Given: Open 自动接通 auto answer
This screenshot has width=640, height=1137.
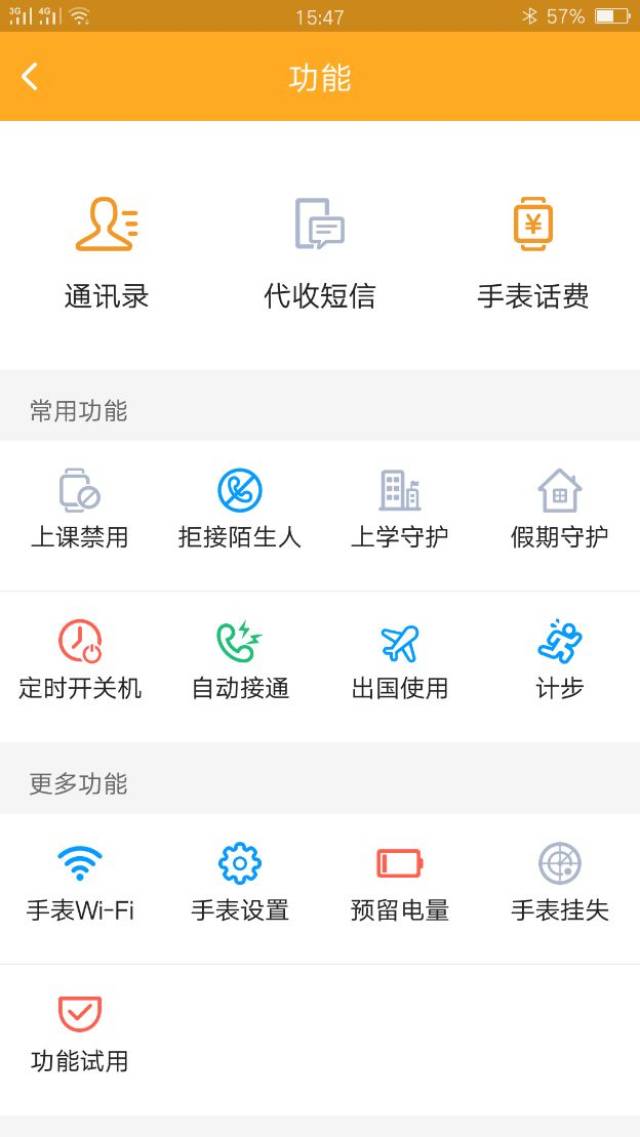Looking at the screenshot, I should point(240,660).
